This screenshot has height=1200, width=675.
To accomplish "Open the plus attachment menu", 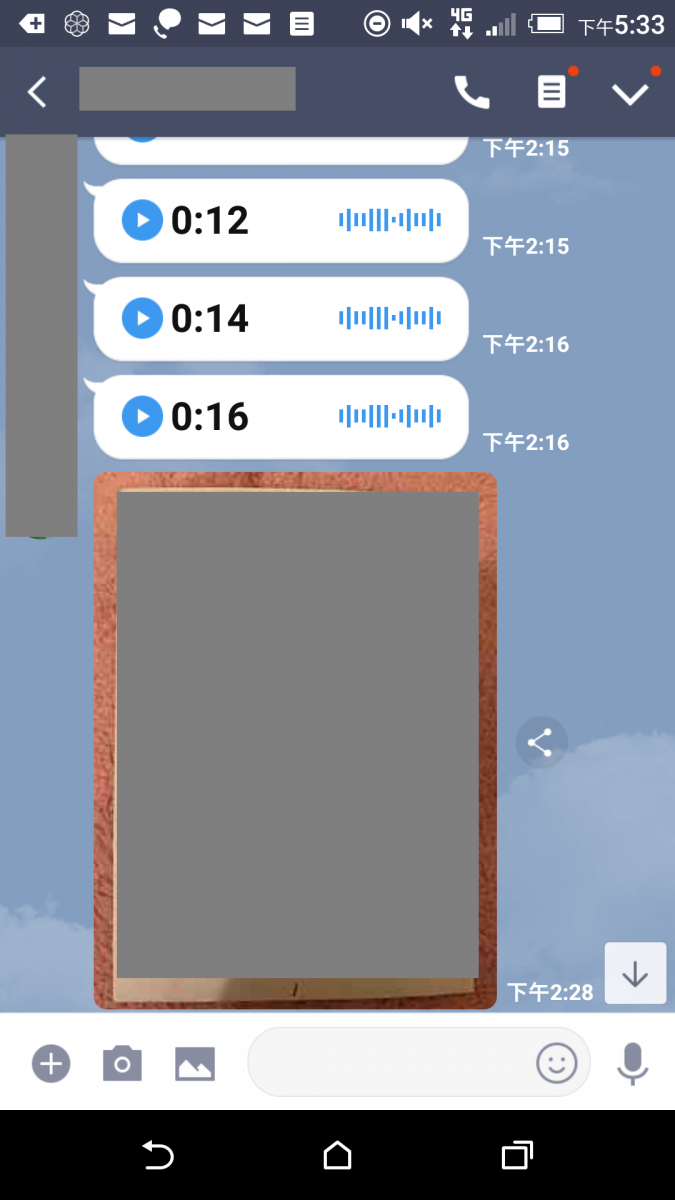I will [x=51, y=1063].
